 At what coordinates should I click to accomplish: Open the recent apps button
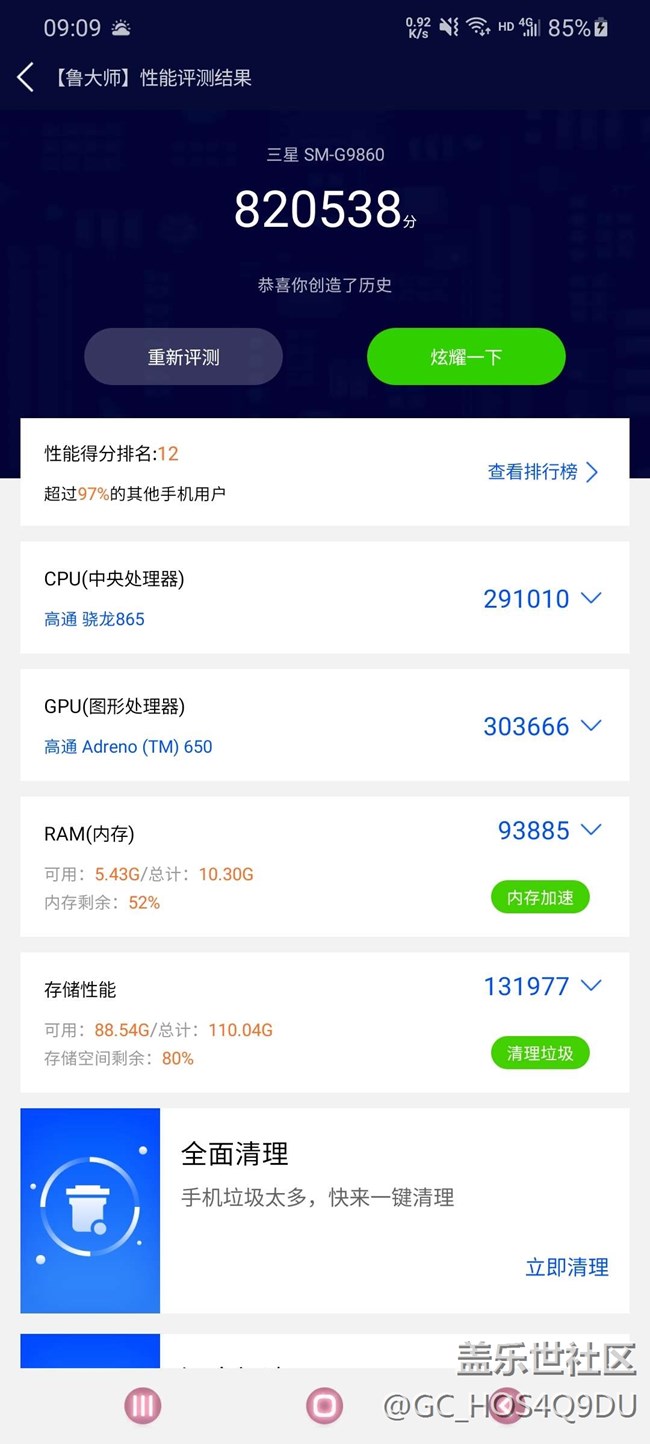coord(142,1406)
